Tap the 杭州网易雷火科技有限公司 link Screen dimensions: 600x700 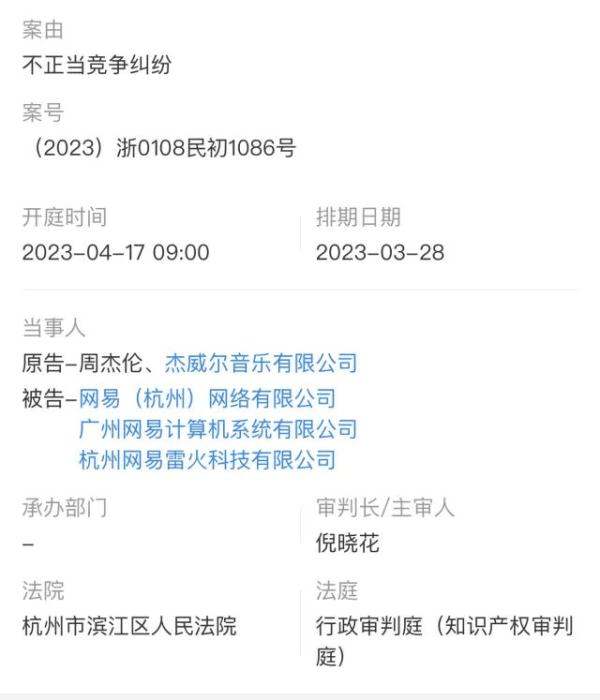[207, 460]
